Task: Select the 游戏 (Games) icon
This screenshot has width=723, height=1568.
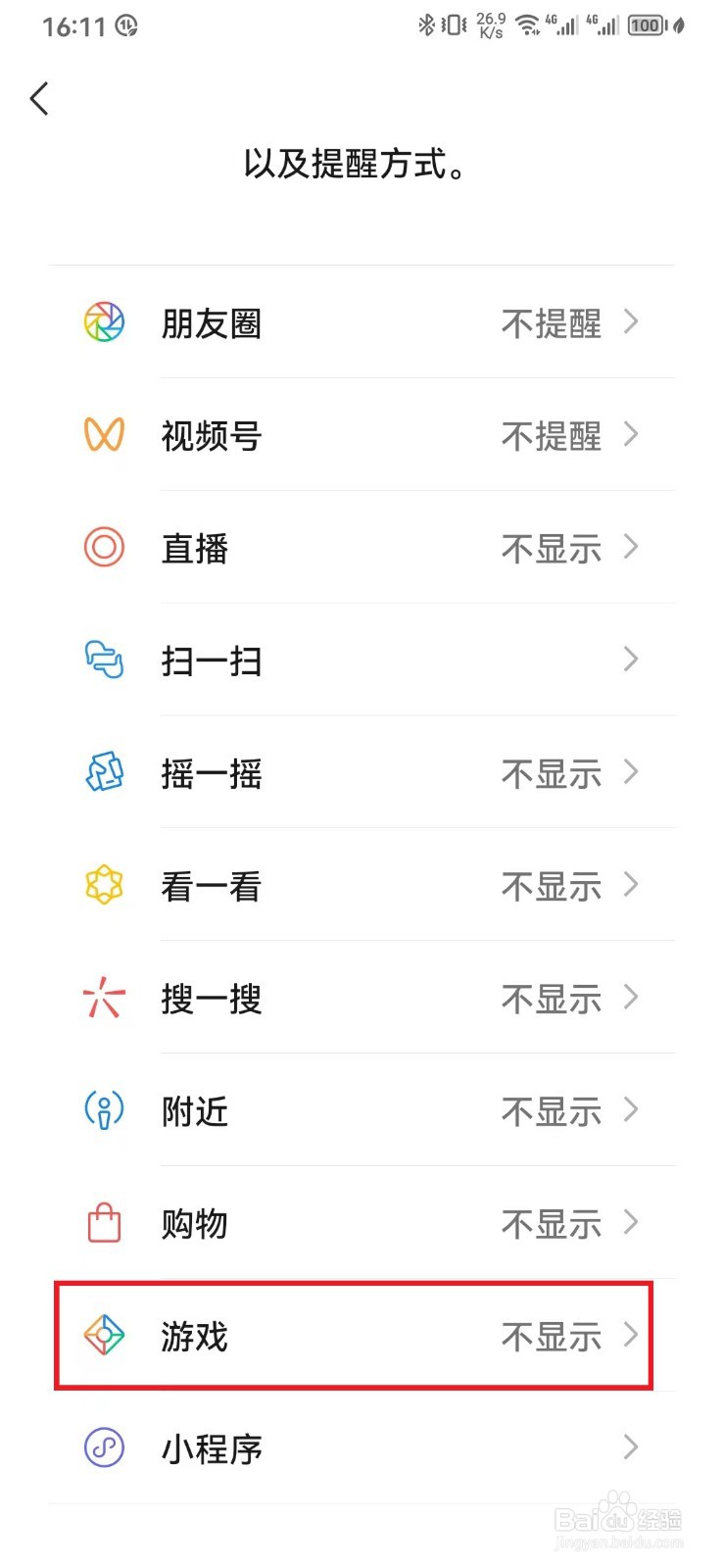Action: pyautogui.click(x=103, y=1335)
